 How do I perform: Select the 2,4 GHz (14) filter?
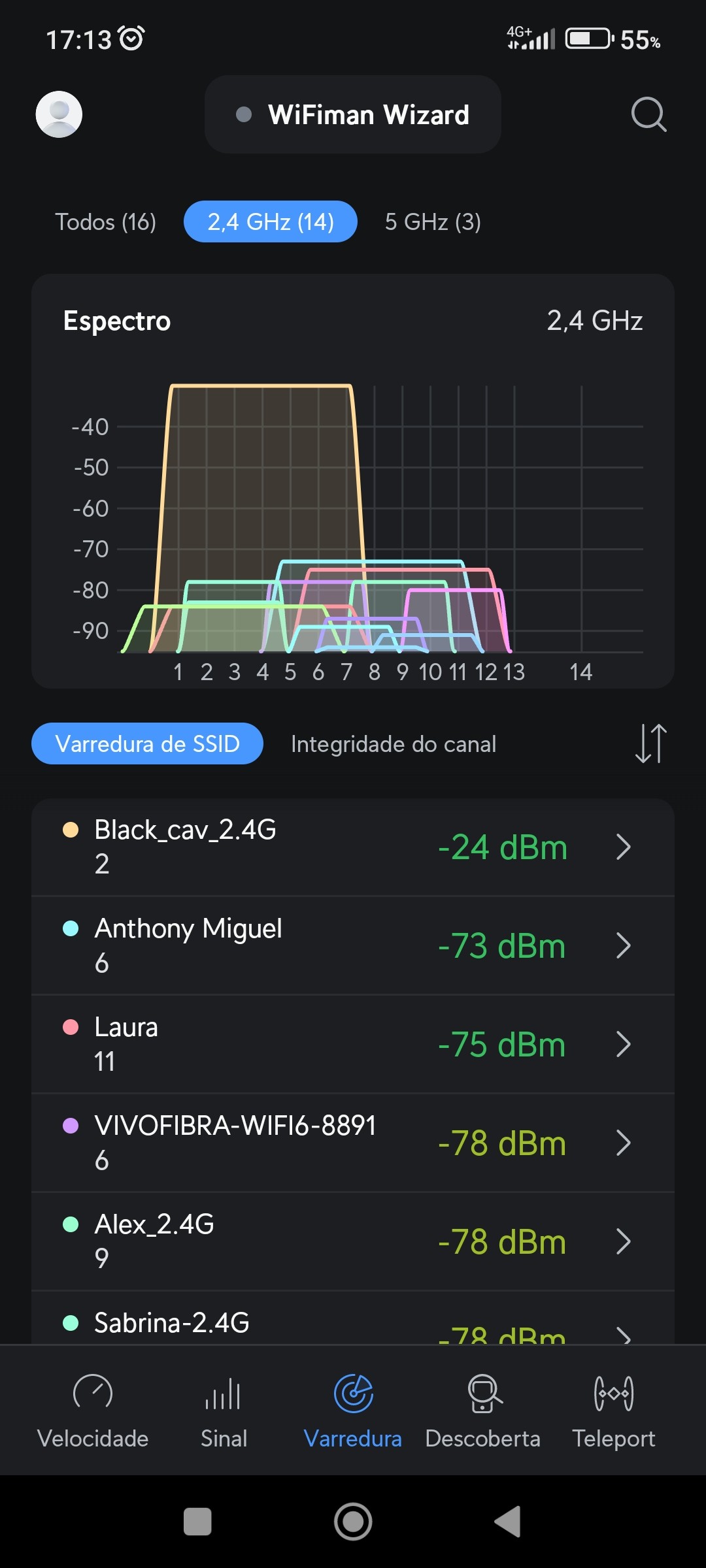271,222
